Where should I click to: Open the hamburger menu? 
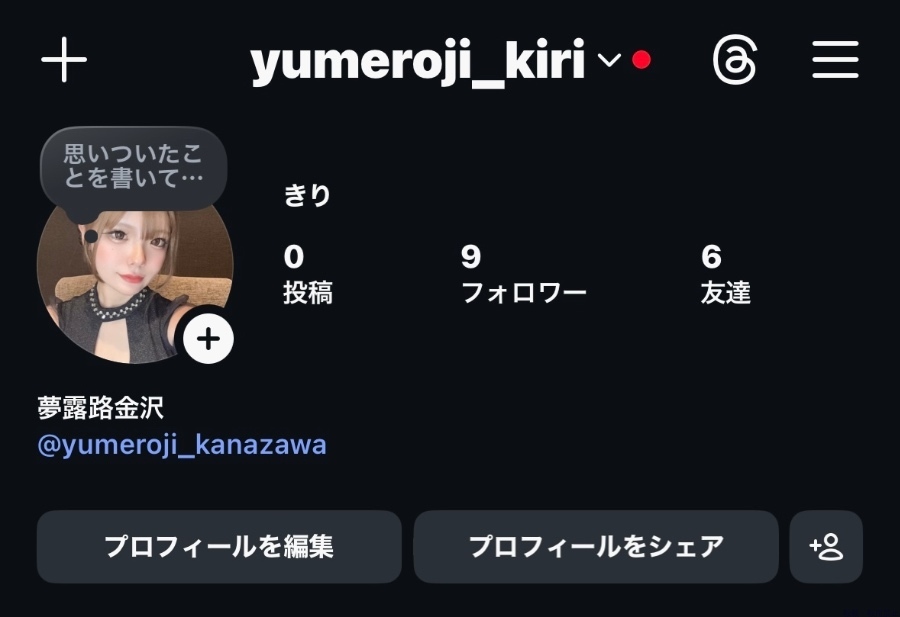click(x=835, y=61)
